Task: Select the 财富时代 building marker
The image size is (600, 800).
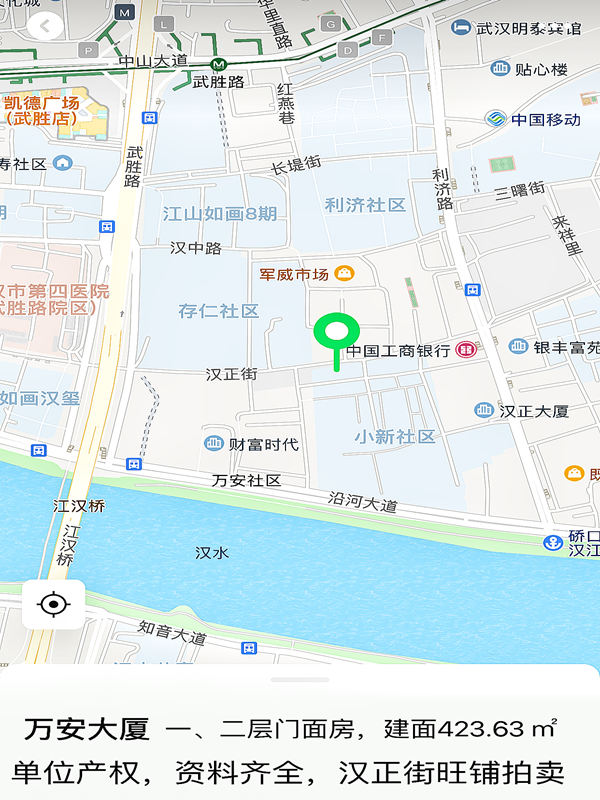Action: [x=214, y=443]
